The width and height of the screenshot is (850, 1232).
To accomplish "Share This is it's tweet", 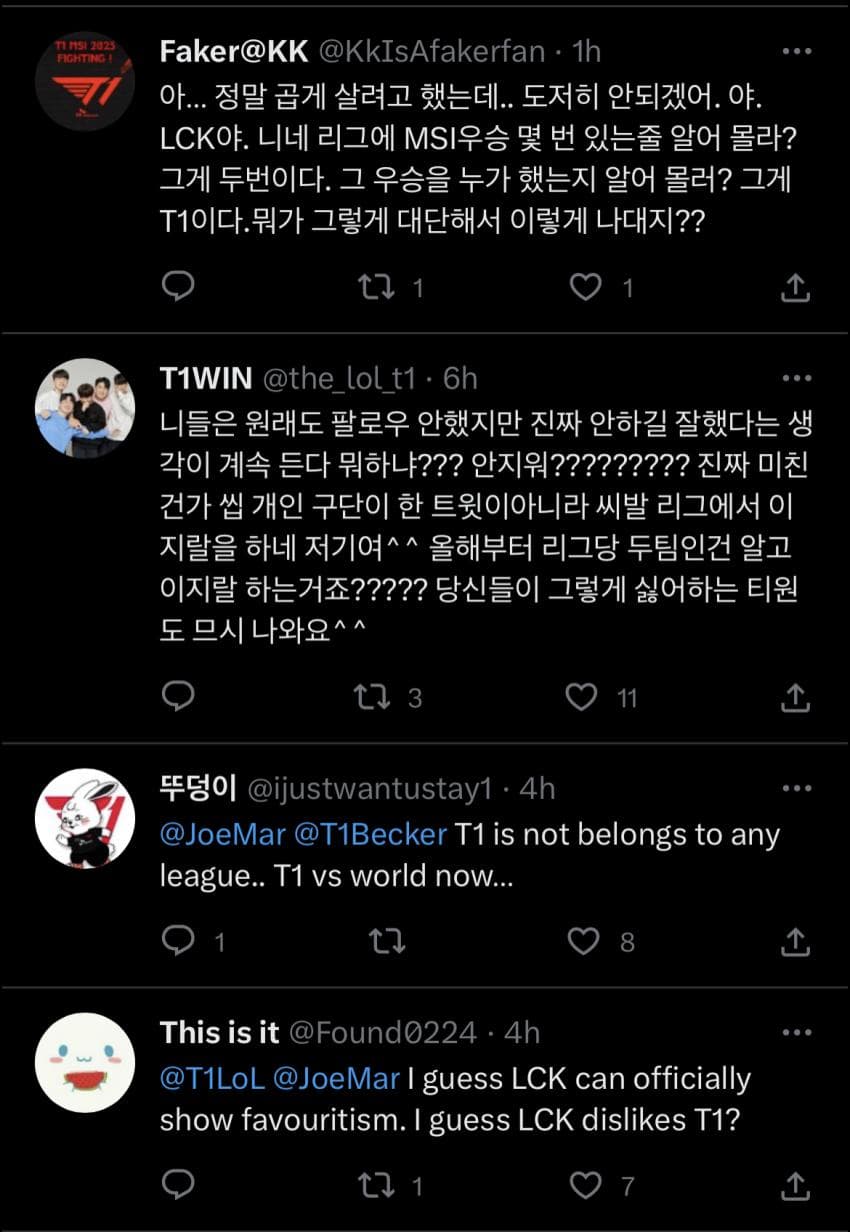I will 796,1187.
